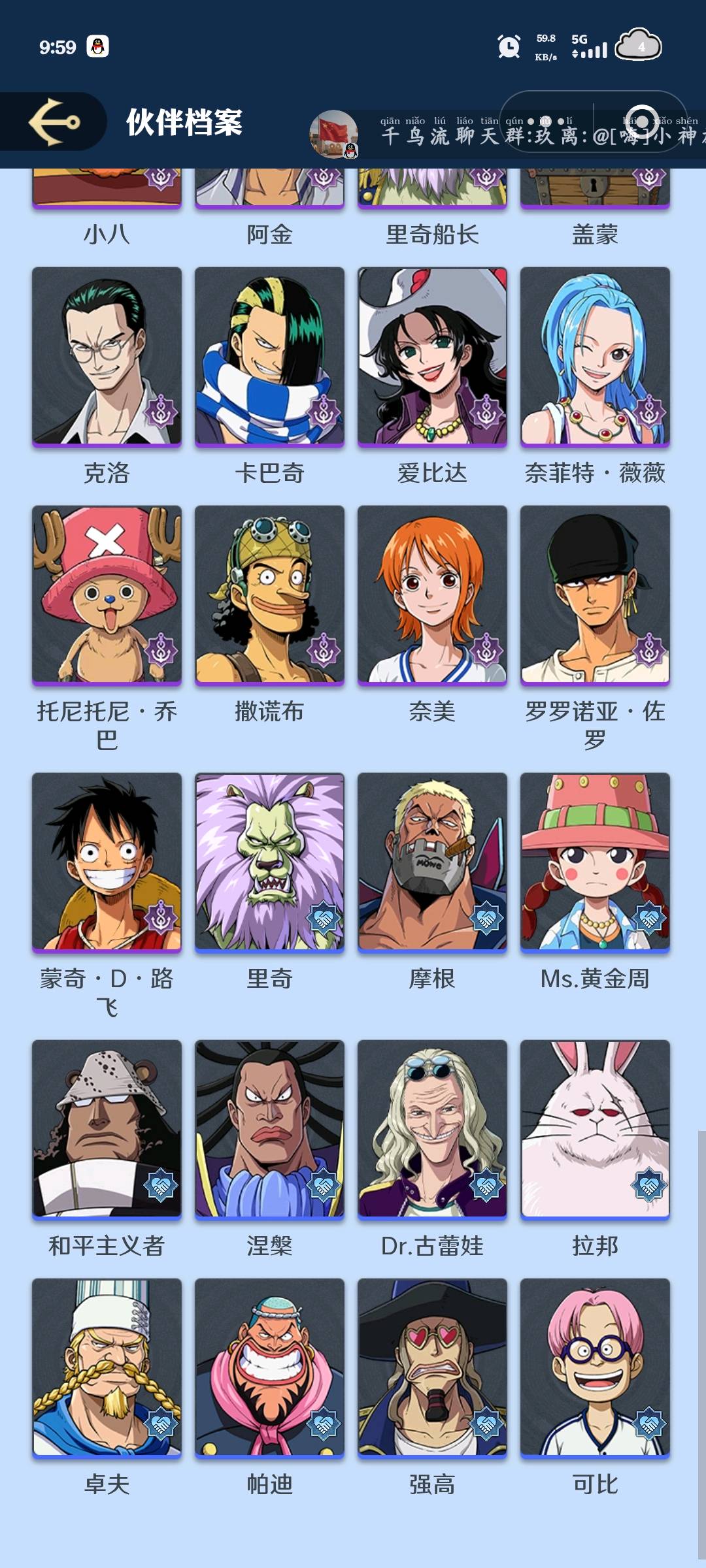
Task: Open the 托尼托尼·乔巴 card
Action: point(107,595)
